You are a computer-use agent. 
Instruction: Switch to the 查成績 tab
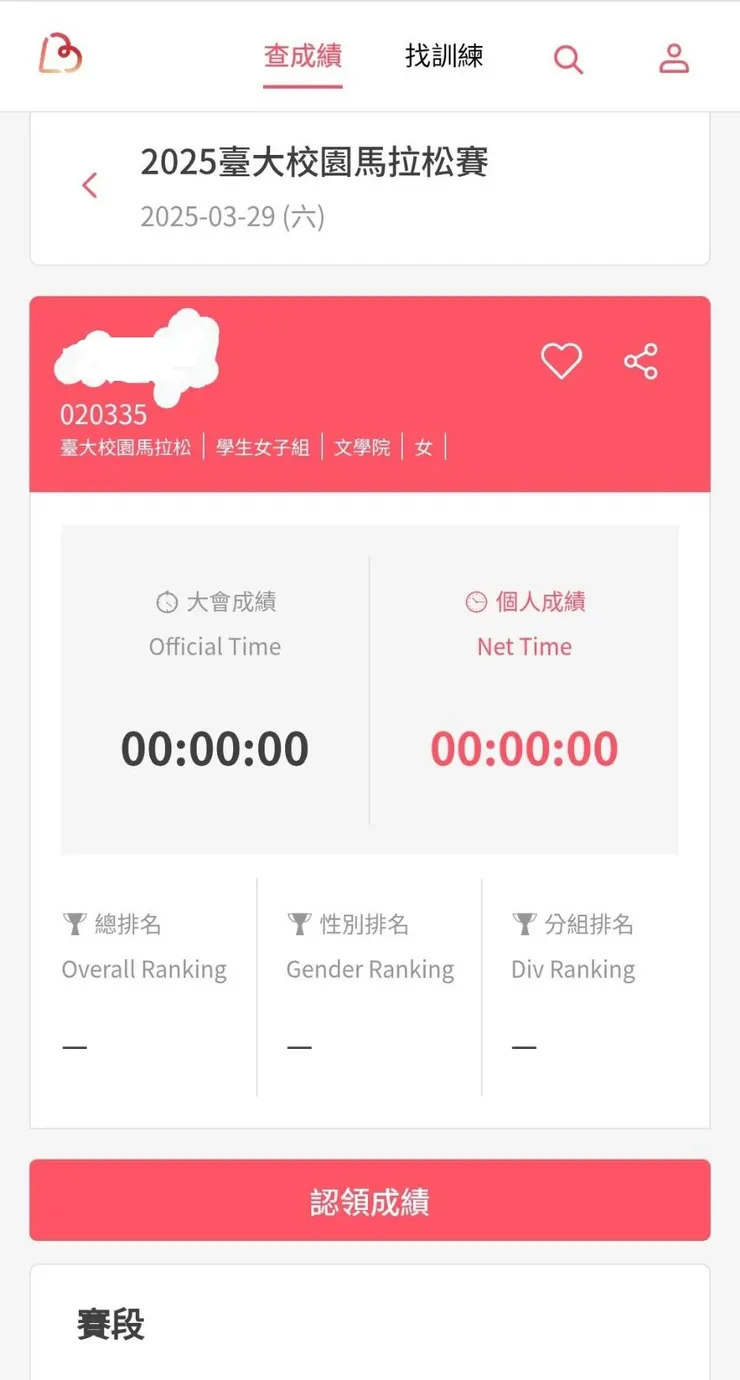(x=302, y=57)
